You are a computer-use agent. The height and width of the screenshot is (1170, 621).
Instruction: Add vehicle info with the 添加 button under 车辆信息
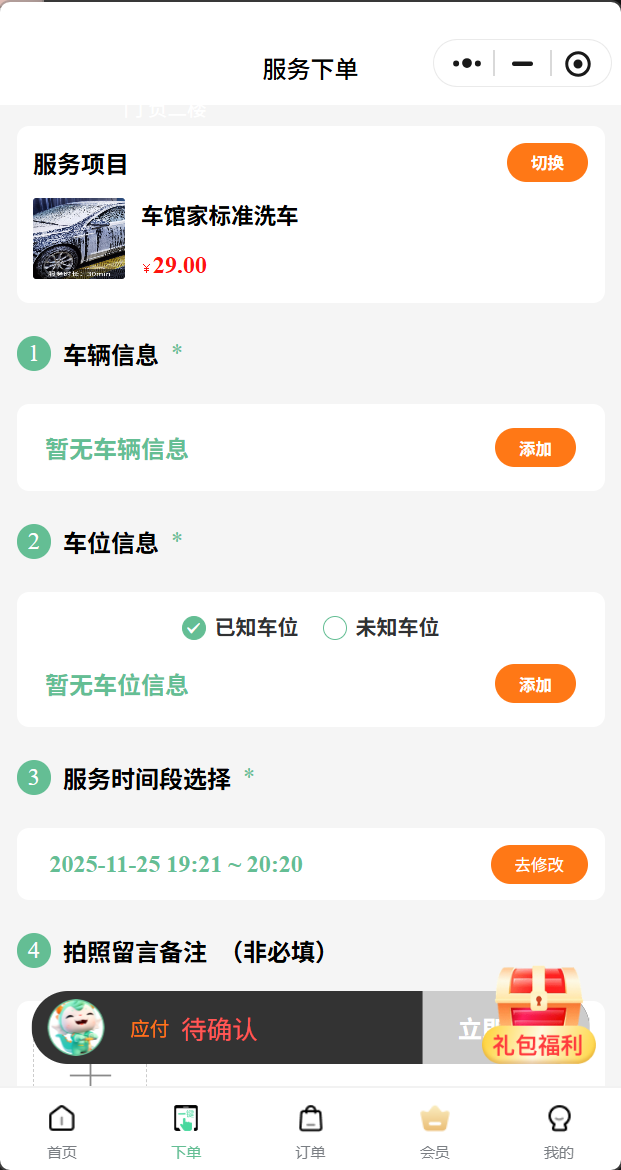pyautogui.click(x=535, y=448)
